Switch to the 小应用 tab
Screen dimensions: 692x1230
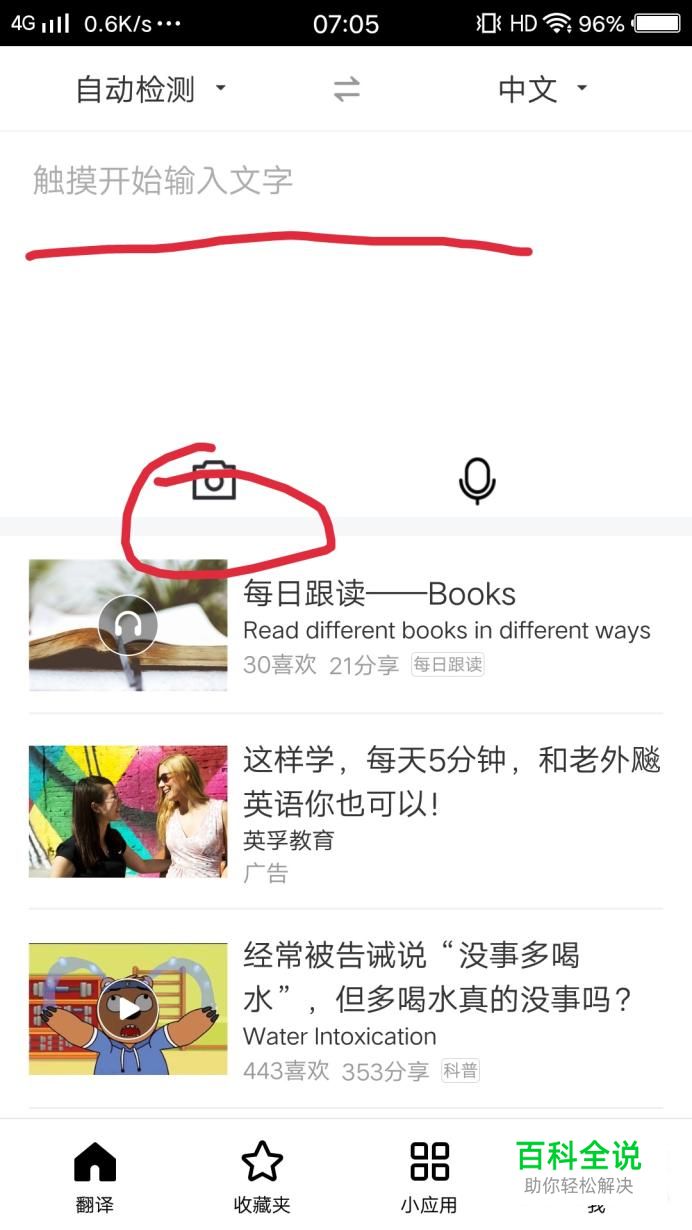coord(429,1177)
